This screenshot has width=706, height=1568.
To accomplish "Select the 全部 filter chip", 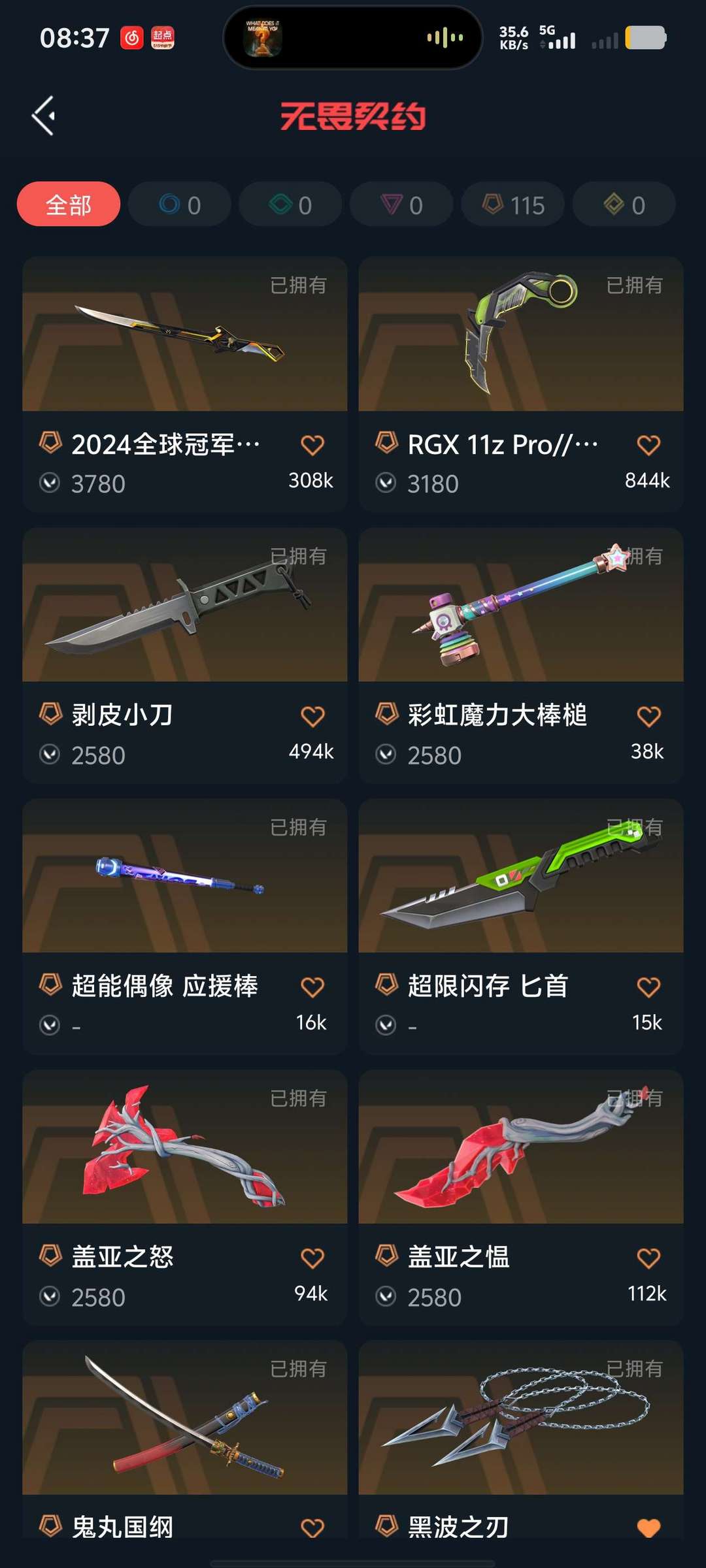I will coord(69,204).
